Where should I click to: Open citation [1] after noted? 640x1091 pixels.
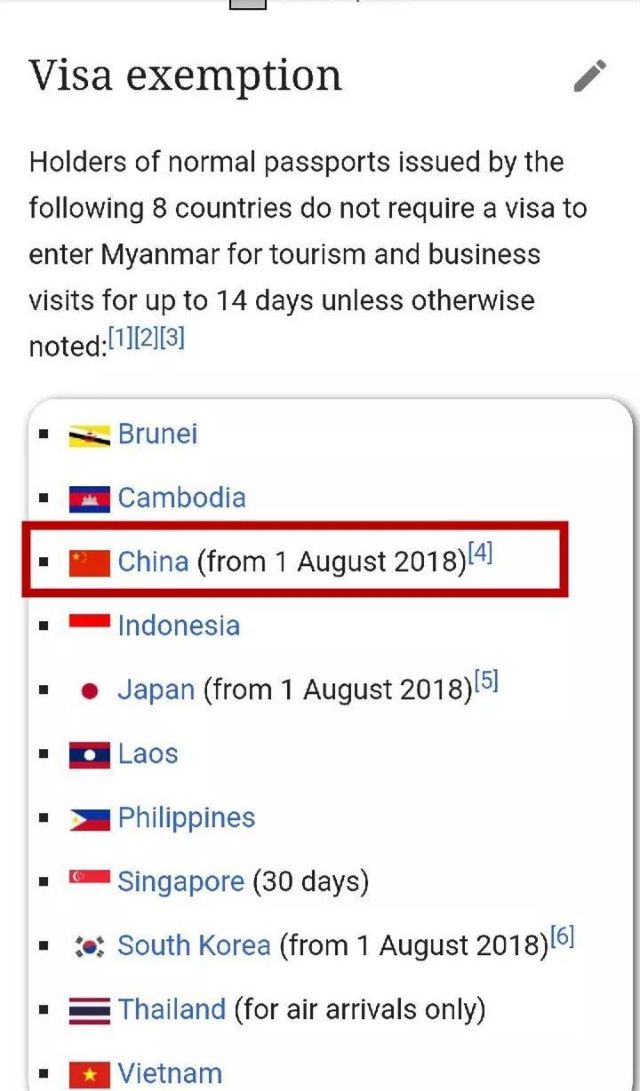[120, 338]
